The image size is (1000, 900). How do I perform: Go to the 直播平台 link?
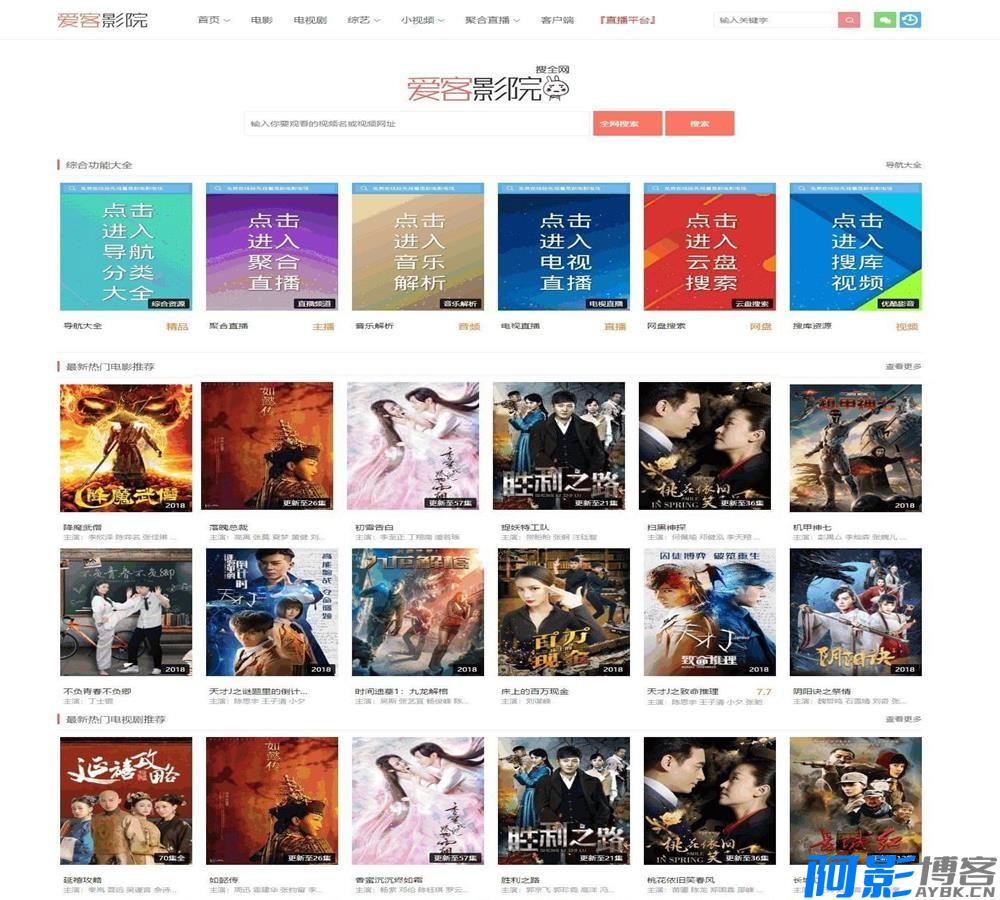(x=627, y=20)
